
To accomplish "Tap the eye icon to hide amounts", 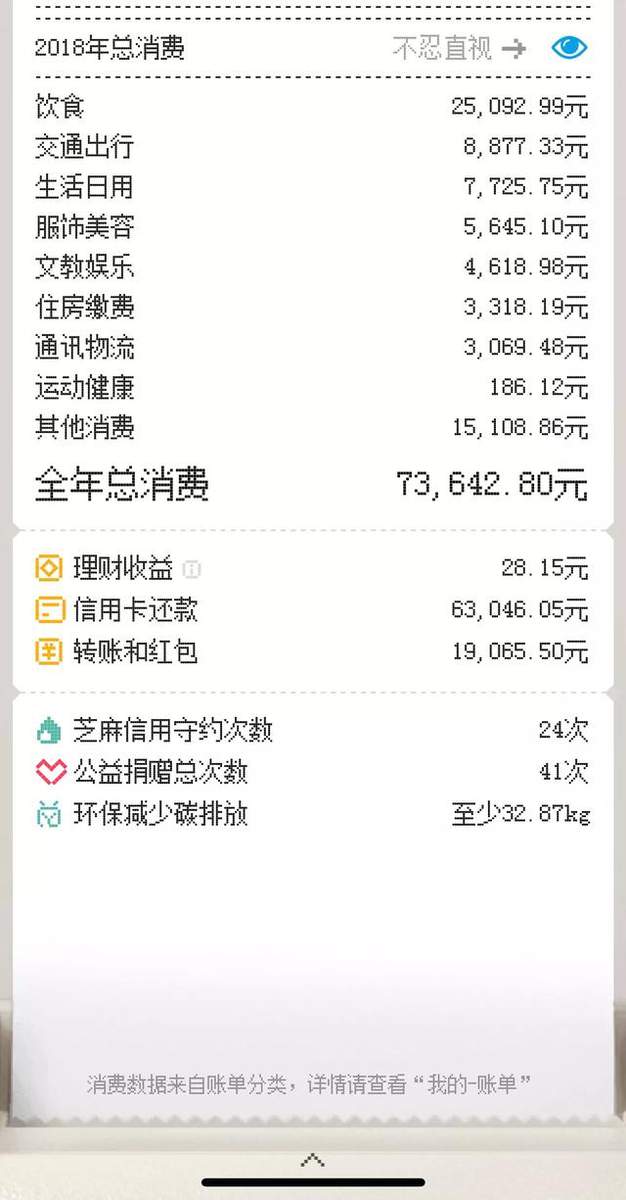I will click(x=569, y=48).
